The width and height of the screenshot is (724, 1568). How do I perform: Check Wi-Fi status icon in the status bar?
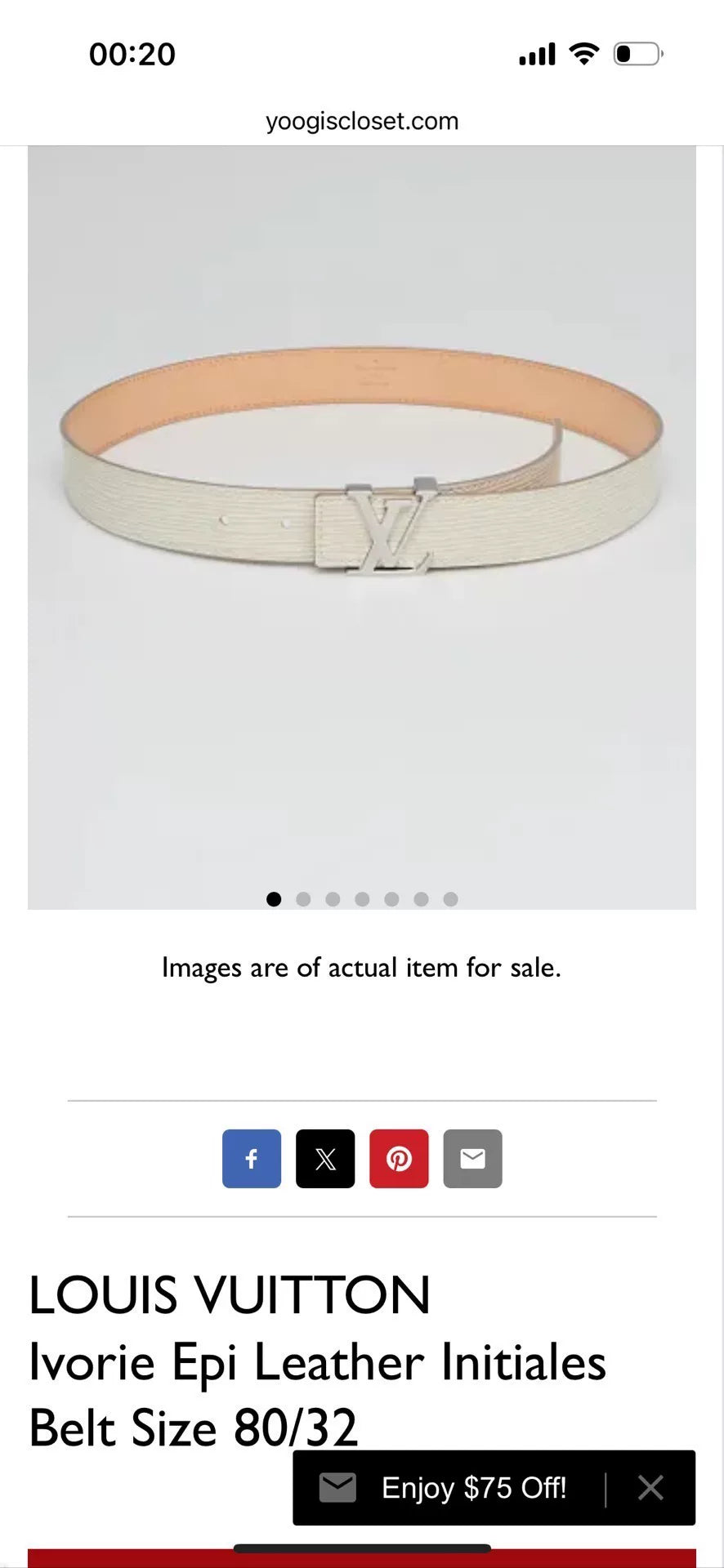(x=583, y=52)
